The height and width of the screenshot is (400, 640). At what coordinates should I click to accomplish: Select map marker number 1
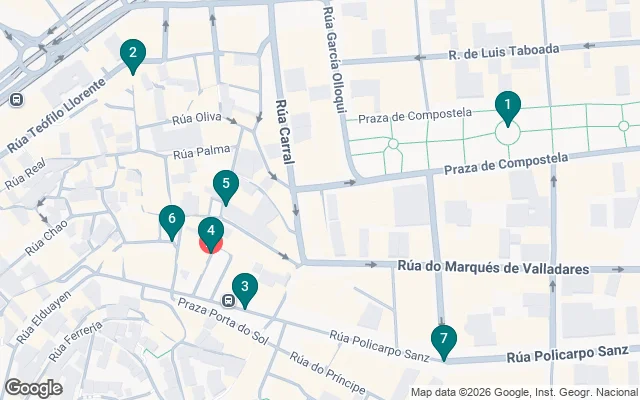click(x=508, y=105)
